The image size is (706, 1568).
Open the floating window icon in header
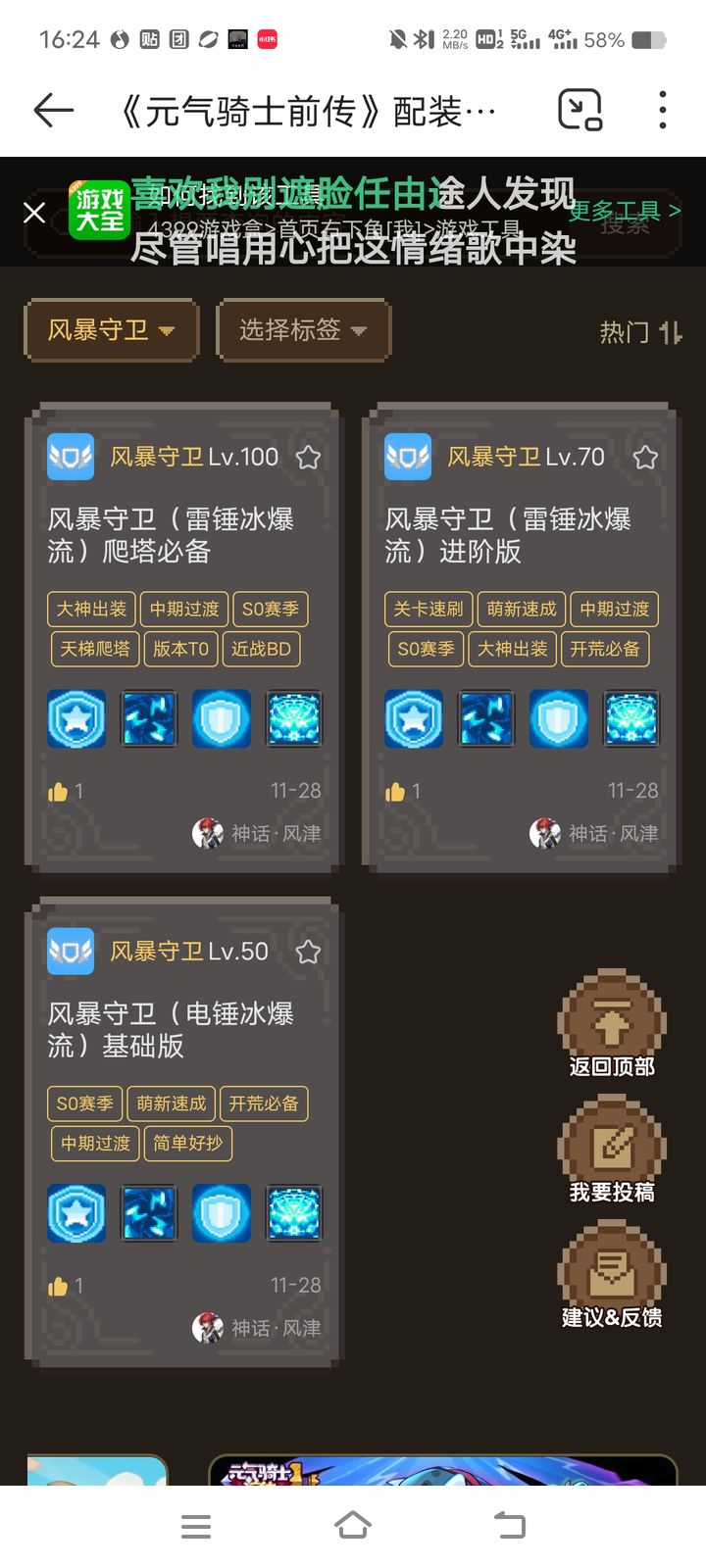click(580, 110)
